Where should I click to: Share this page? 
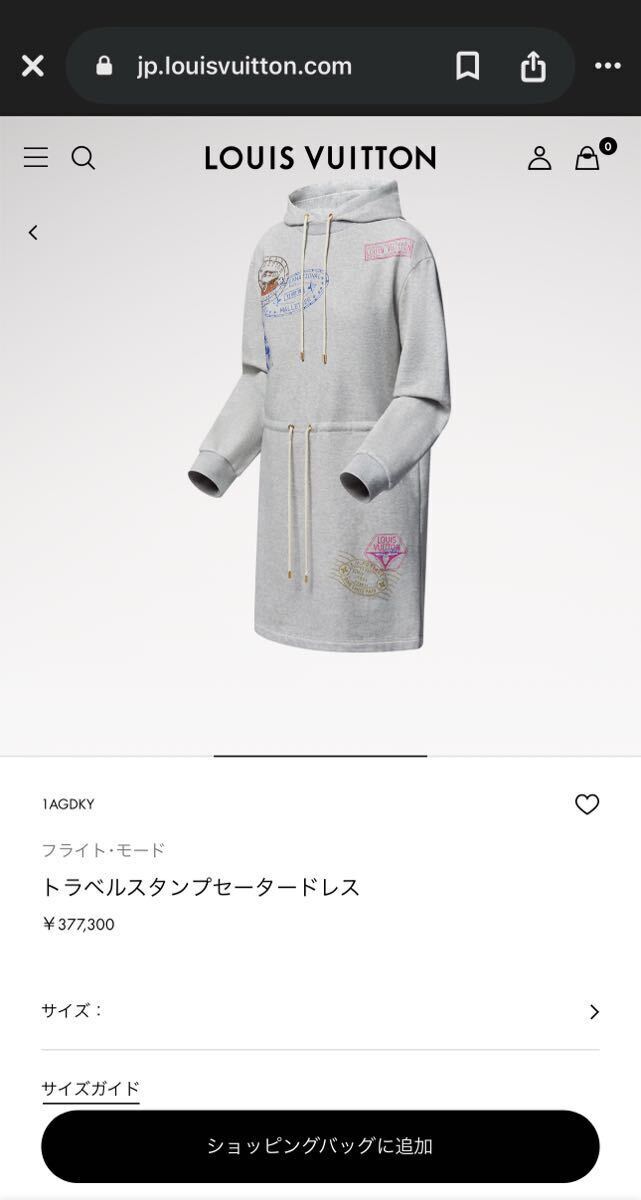tap(534, 66)
